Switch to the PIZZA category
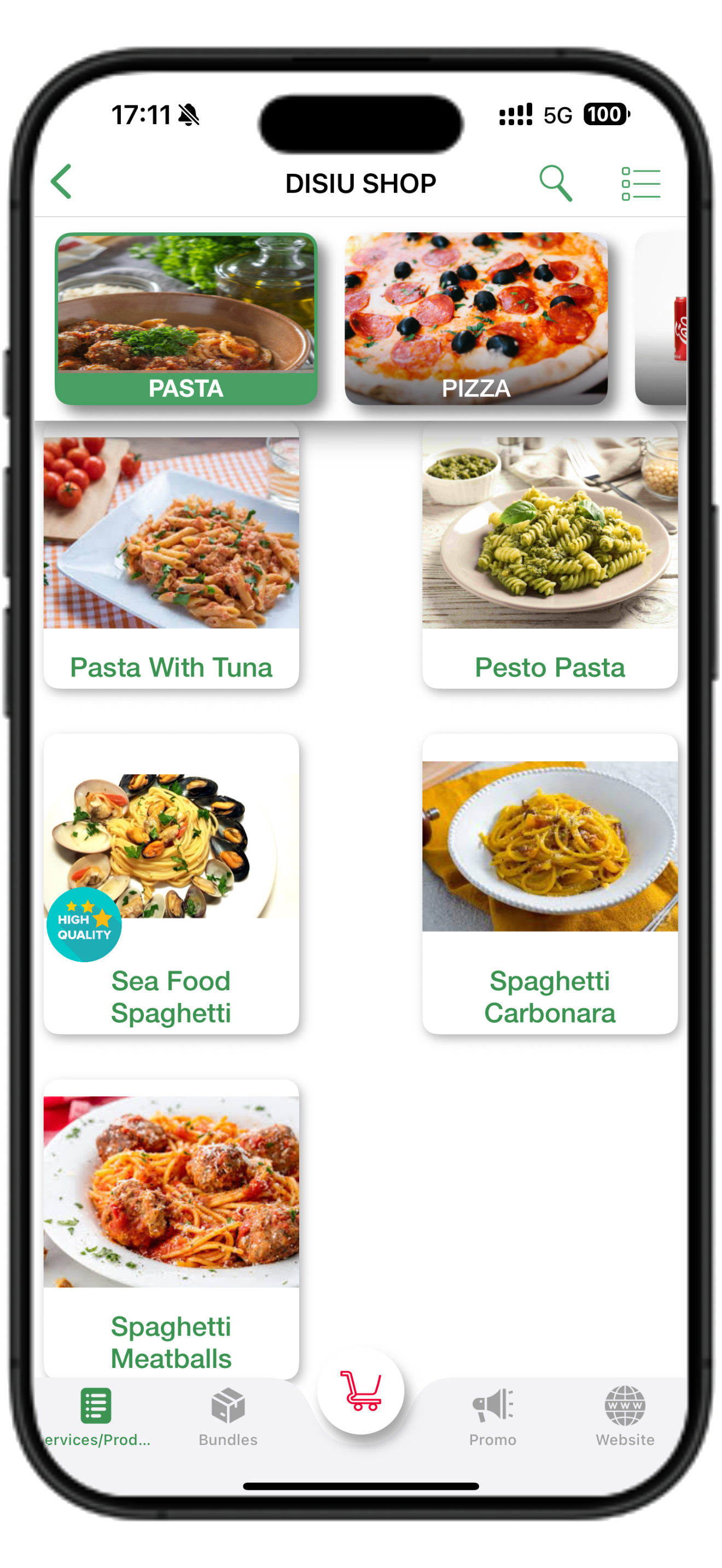 click(x=475, y=319)
